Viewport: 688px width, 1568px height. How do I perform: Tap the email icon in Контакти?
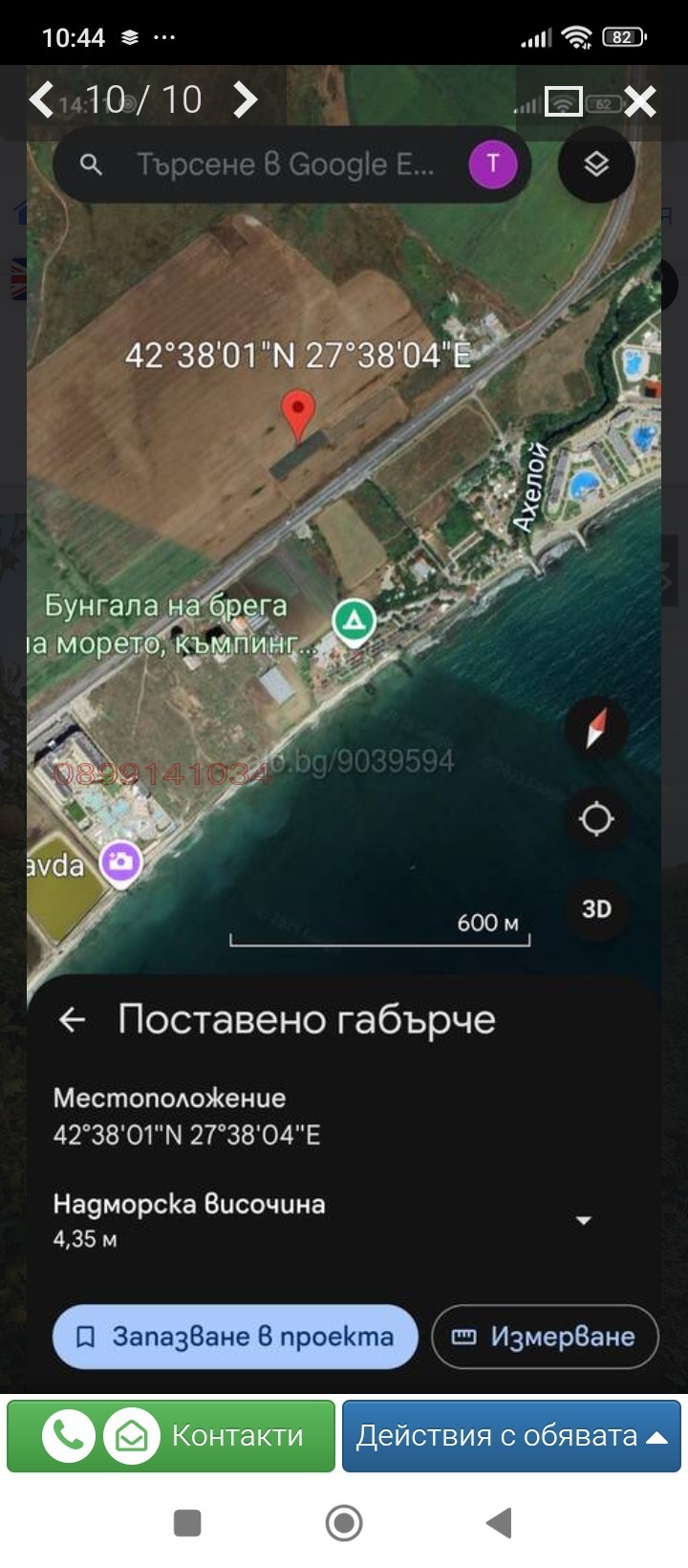(x=128, y=1435)
